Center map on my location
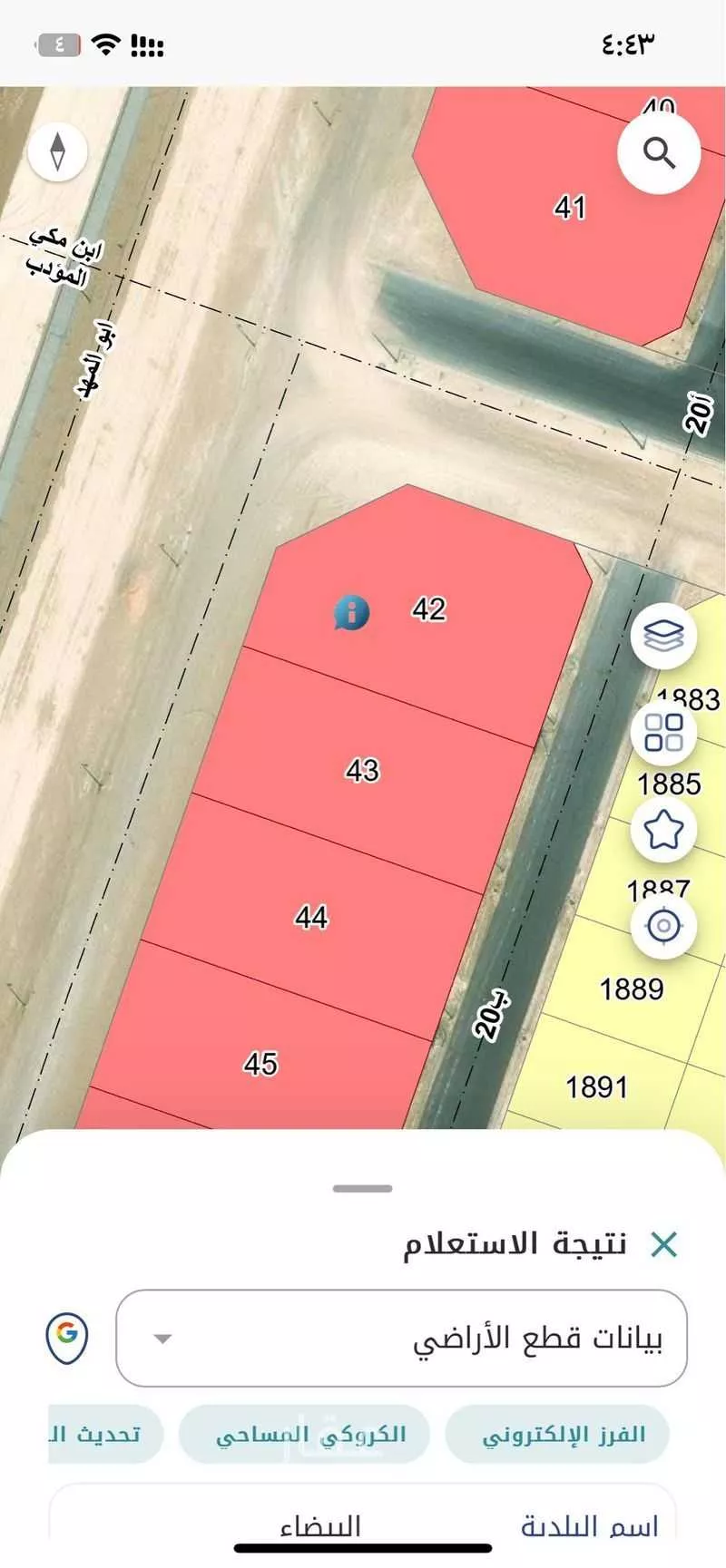Screen dimensions: 726x1568 tap(663, 926)
